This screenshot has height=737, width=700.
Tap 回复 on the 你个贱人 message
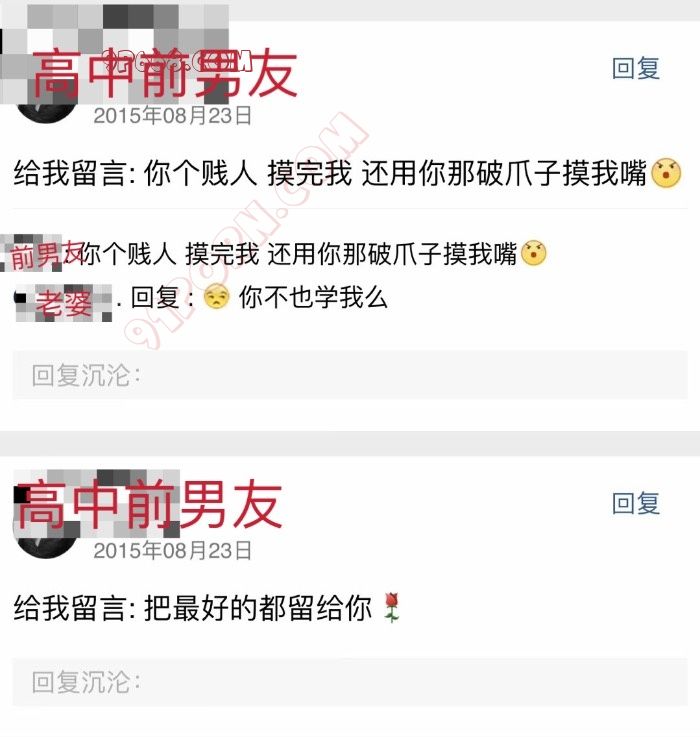636,68
